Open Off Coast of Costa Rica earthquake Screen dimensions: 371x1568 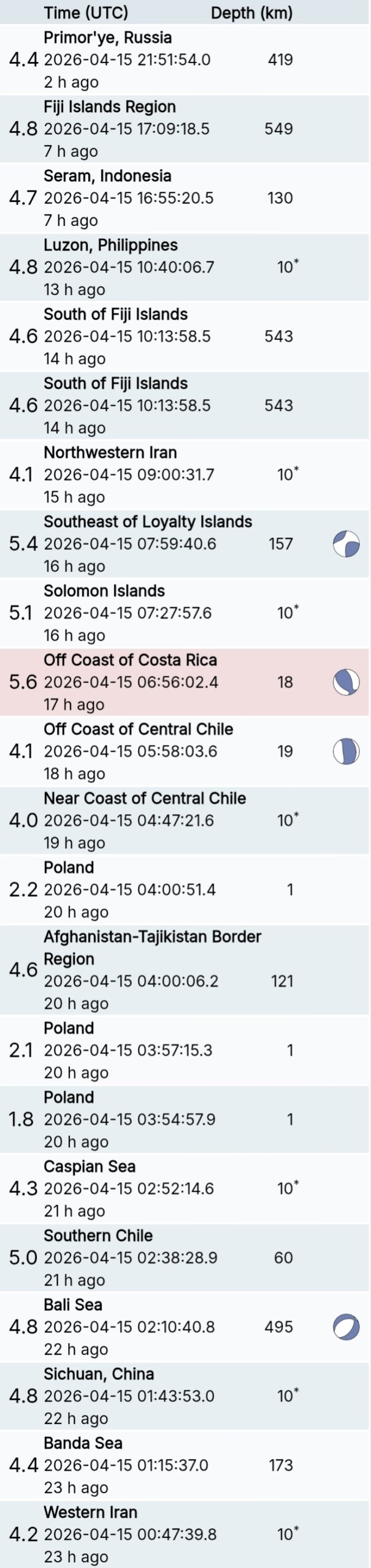pyautogui.click(x=153, y=682)
